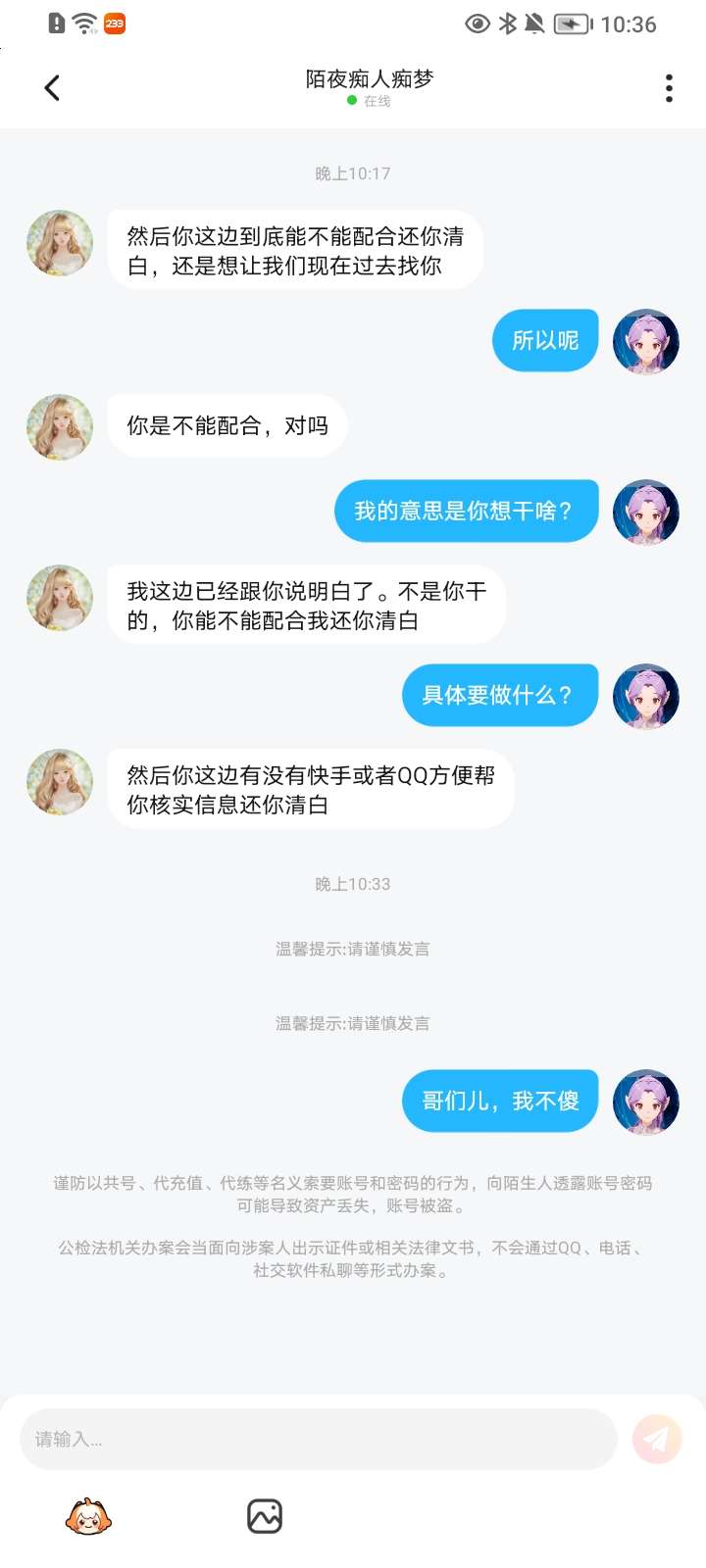
Task: Go back from the chat
Action: pyautogui.click(x=53, y=88)
